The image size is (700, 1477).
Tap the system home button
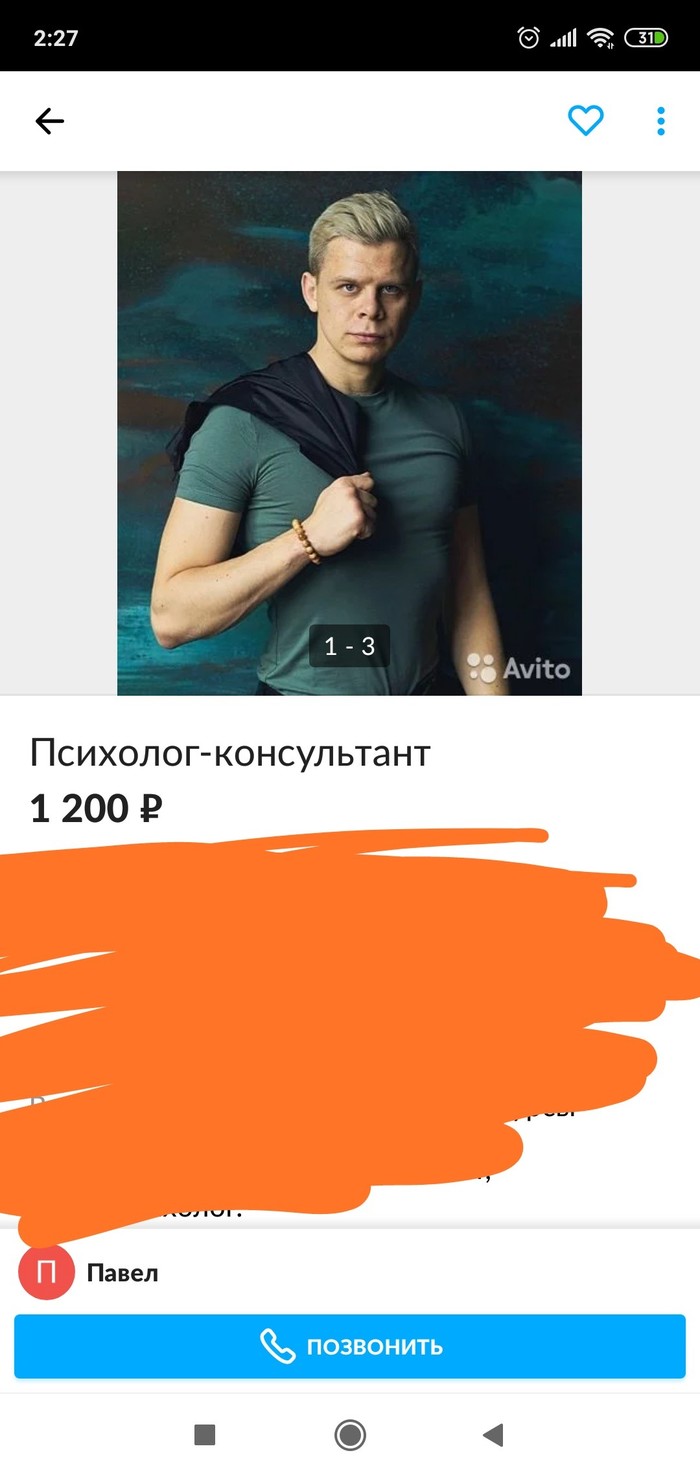[x=350, y=1436]
